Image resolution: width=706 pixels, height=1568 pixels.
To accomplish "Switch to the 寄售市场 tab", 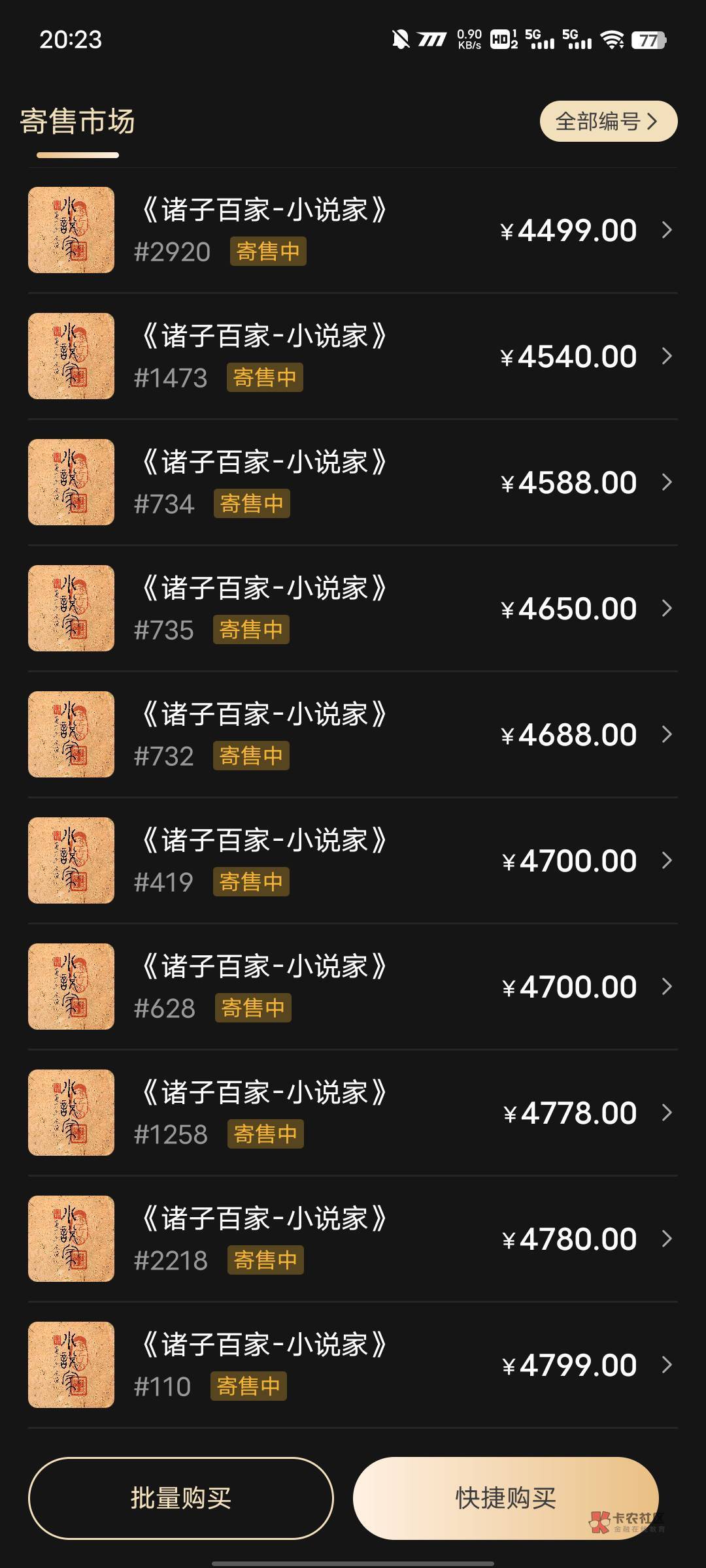I will pos(78,122).
